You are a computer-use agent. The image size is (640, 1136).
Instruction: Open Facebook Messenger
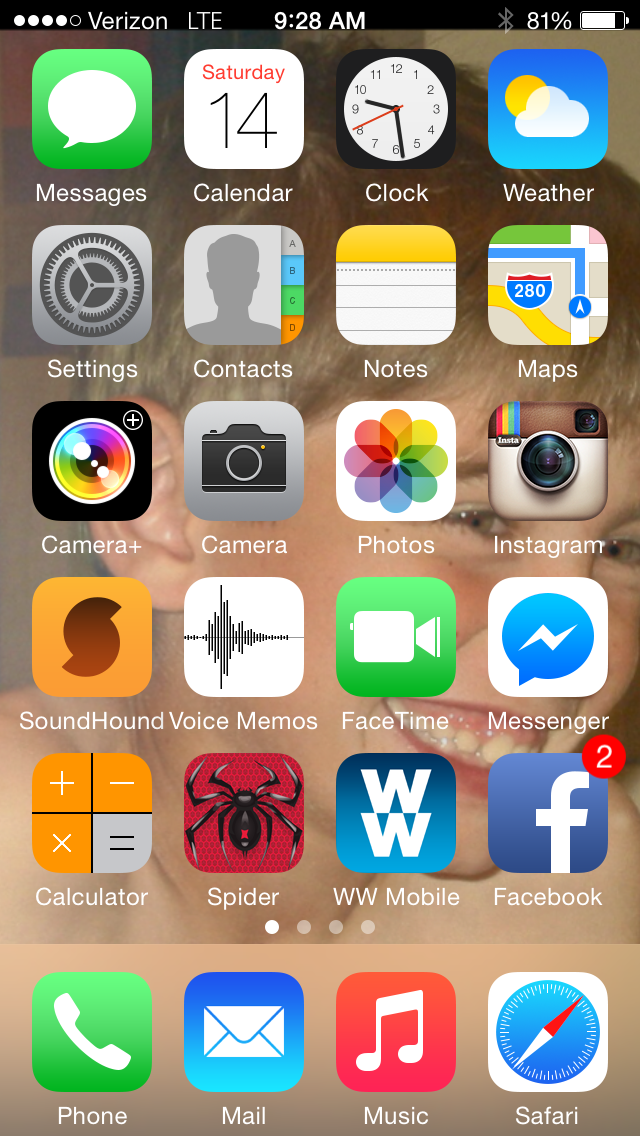pos(548,637)
